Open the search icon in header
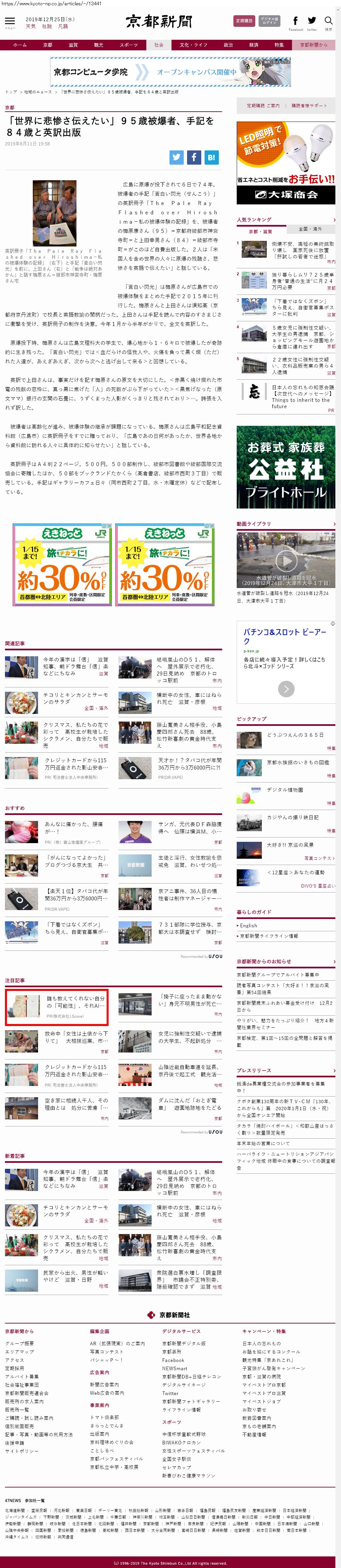Screen dimensions: 341x1568 [x=328, y=21]
